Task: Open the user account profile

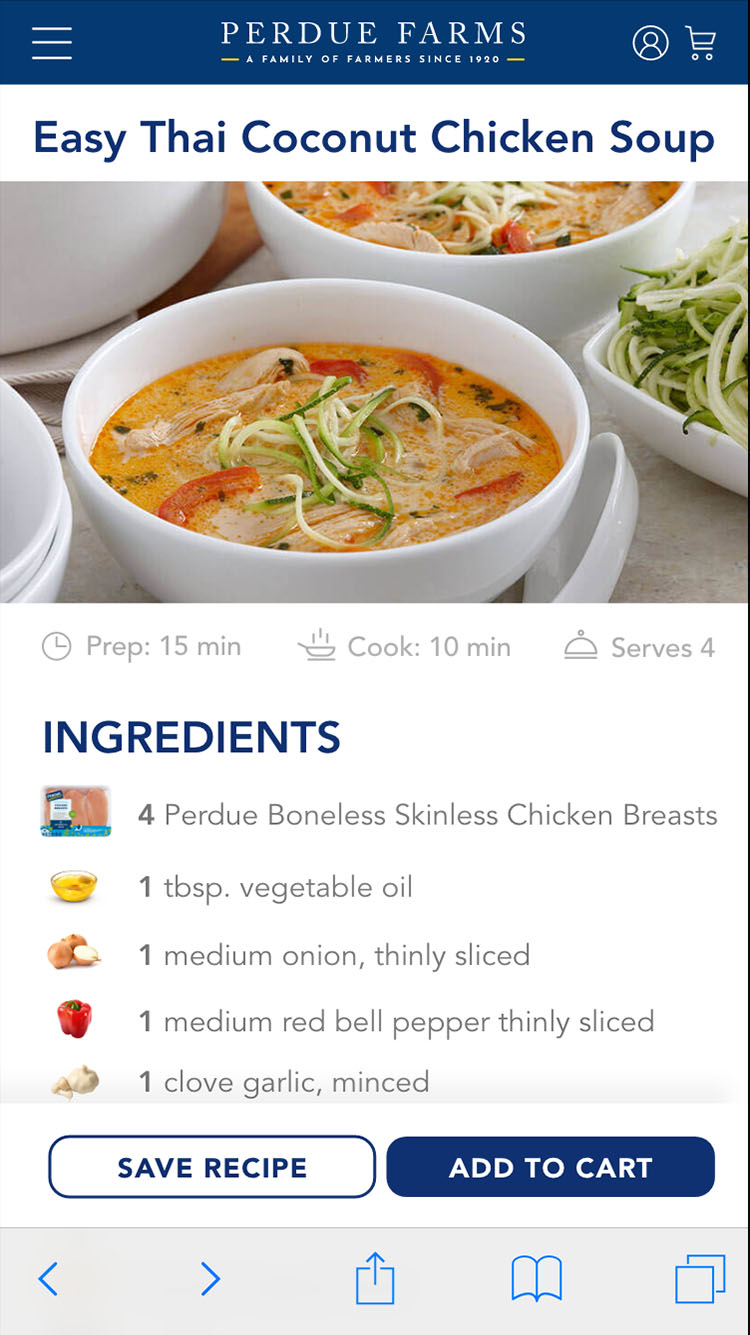Action: (650, 43)
